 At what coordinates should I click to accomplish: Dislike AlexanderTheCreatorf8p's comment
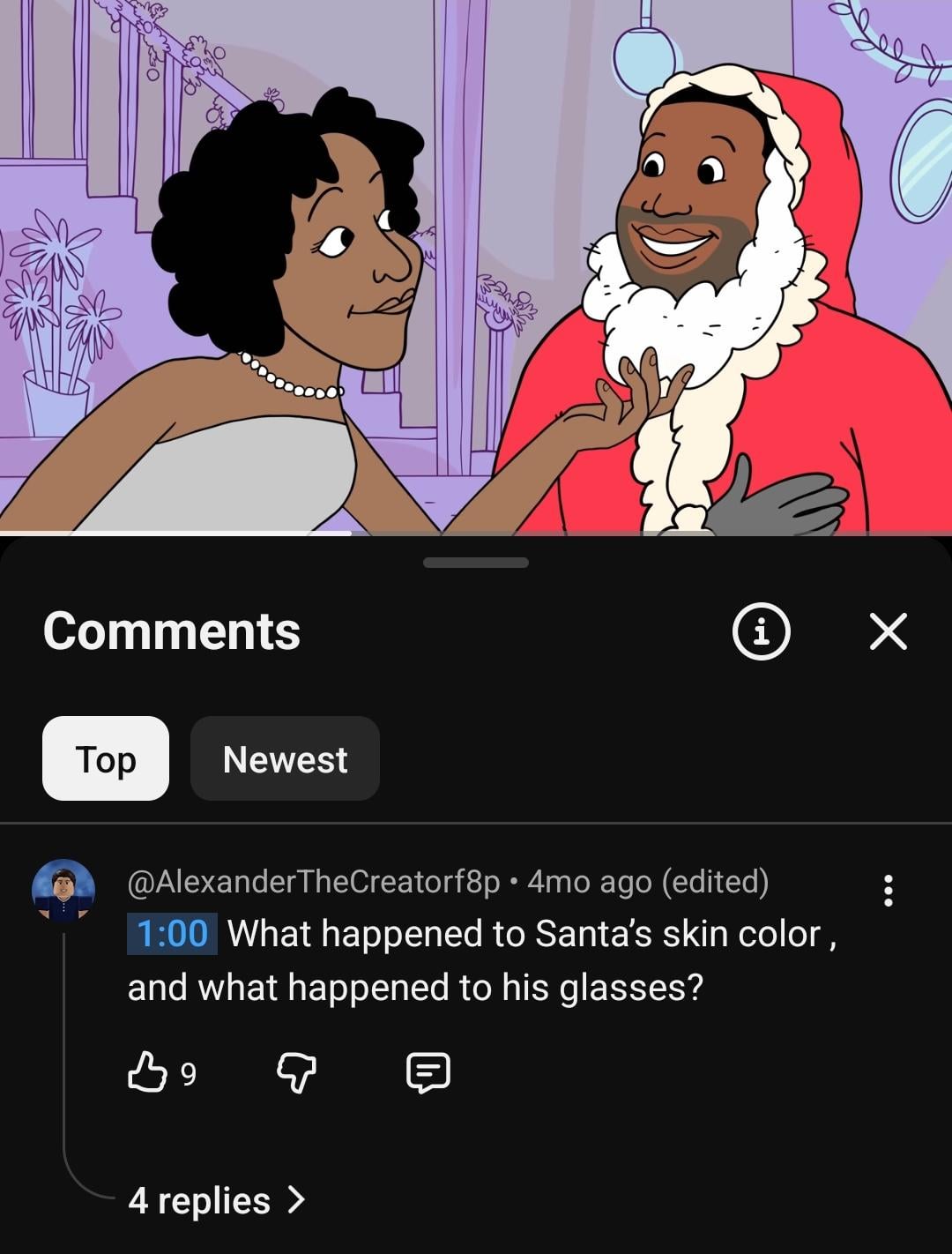(296, 1072)
